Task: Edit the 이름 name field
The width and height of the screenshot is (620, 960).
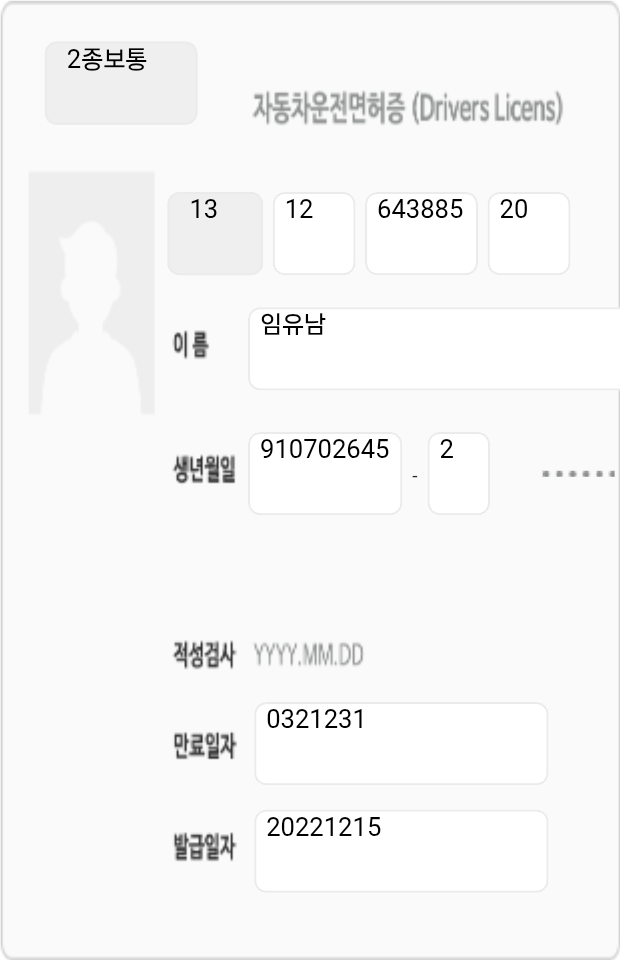Action: pyautogui.click(x=434, y=348)
